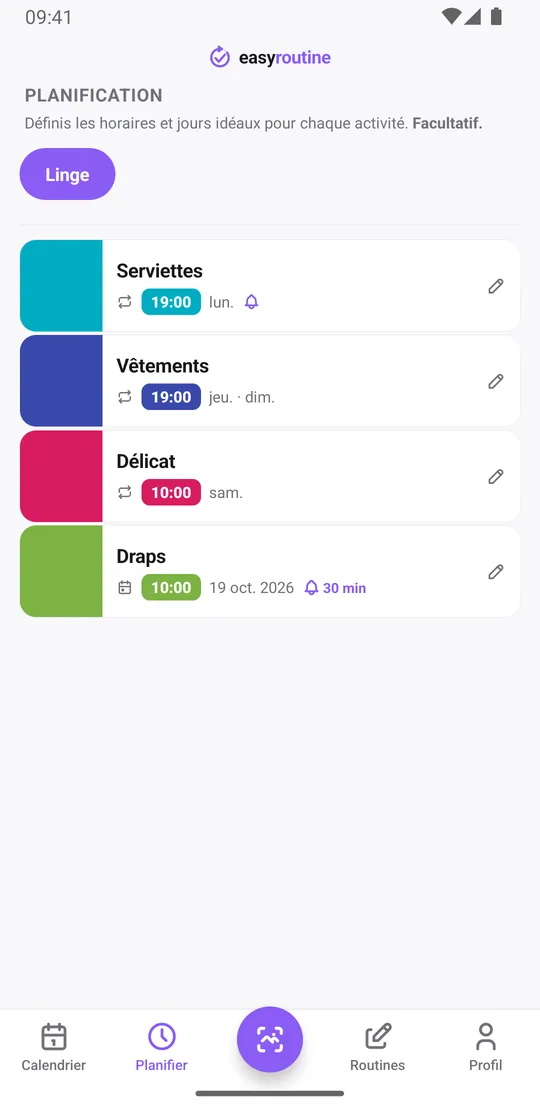
Task: Select the Linge routine chip
Action: click(x=67, y=174)
